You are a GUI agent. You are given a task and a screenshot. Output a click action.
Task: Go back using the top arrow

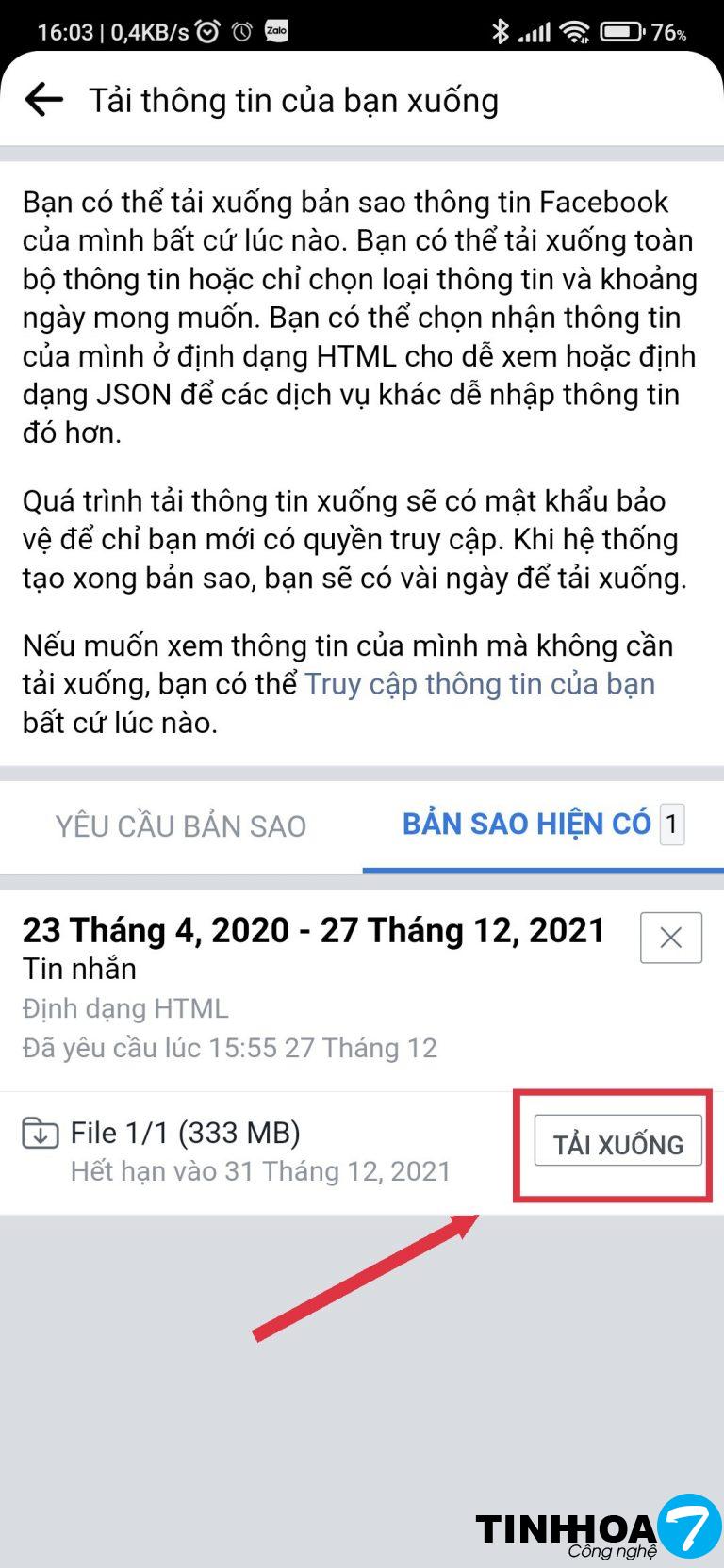[43, 100]
